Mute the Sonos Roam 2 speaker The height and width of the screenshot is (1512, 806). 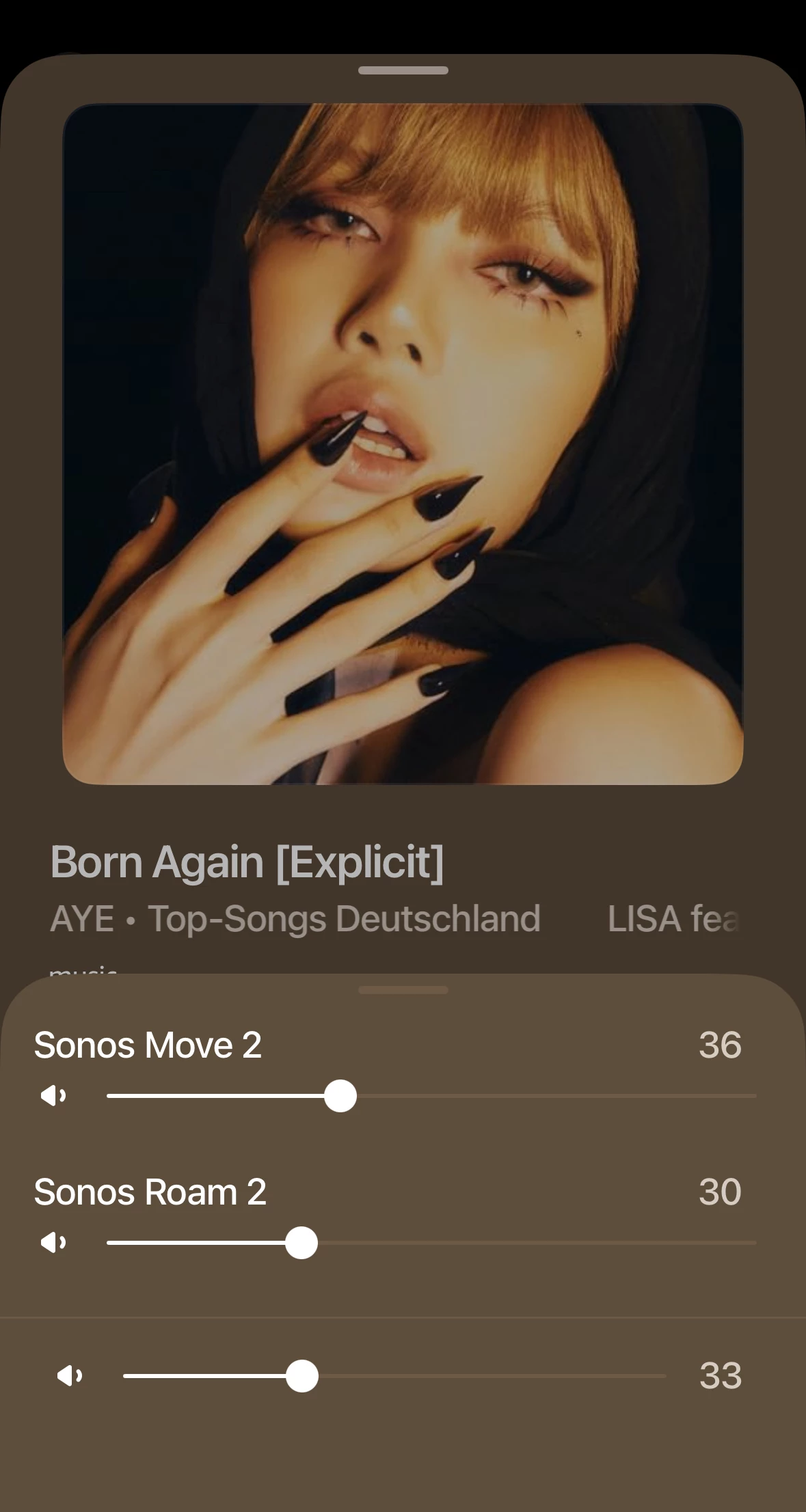coord(53,1242)
